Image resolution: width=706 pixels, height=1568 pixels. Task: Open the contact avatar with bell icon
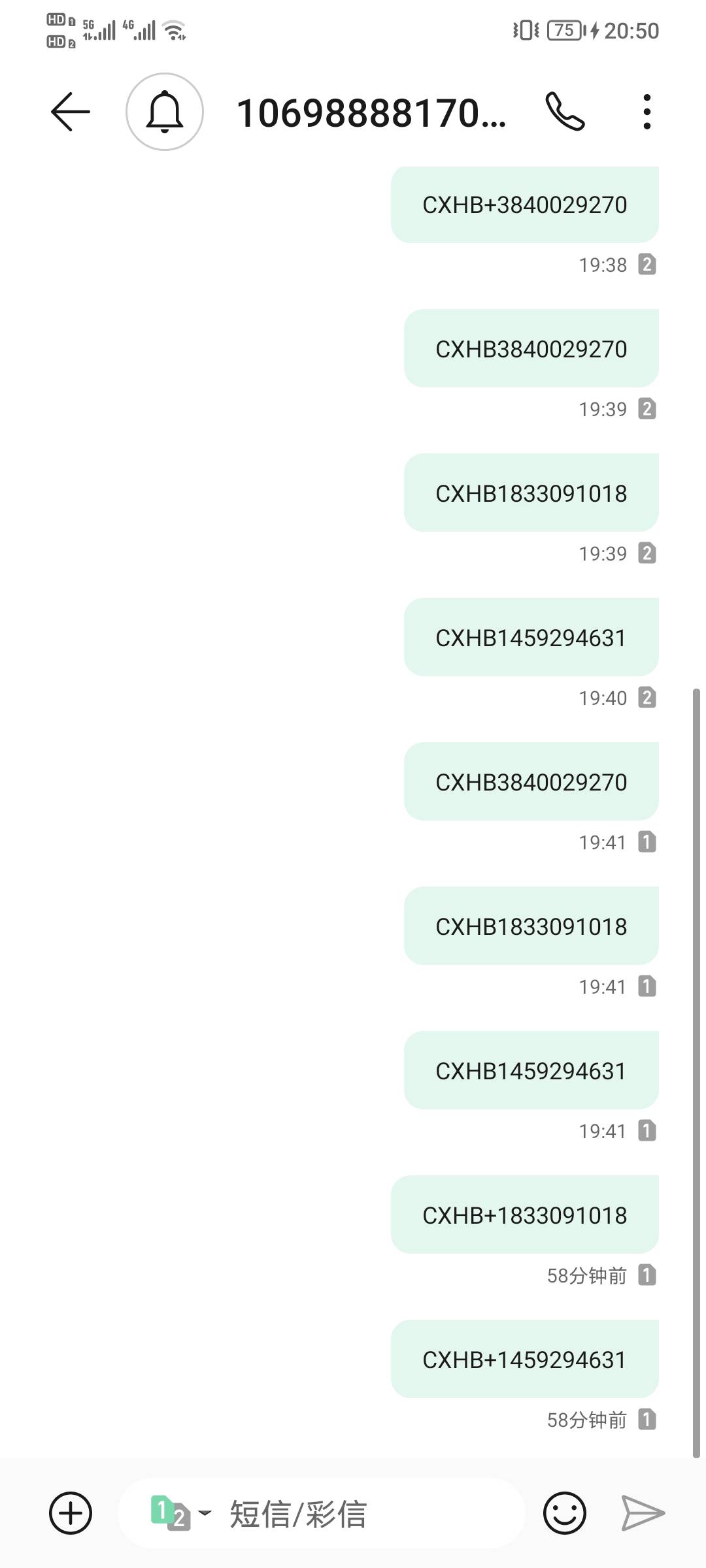(165, 112)
